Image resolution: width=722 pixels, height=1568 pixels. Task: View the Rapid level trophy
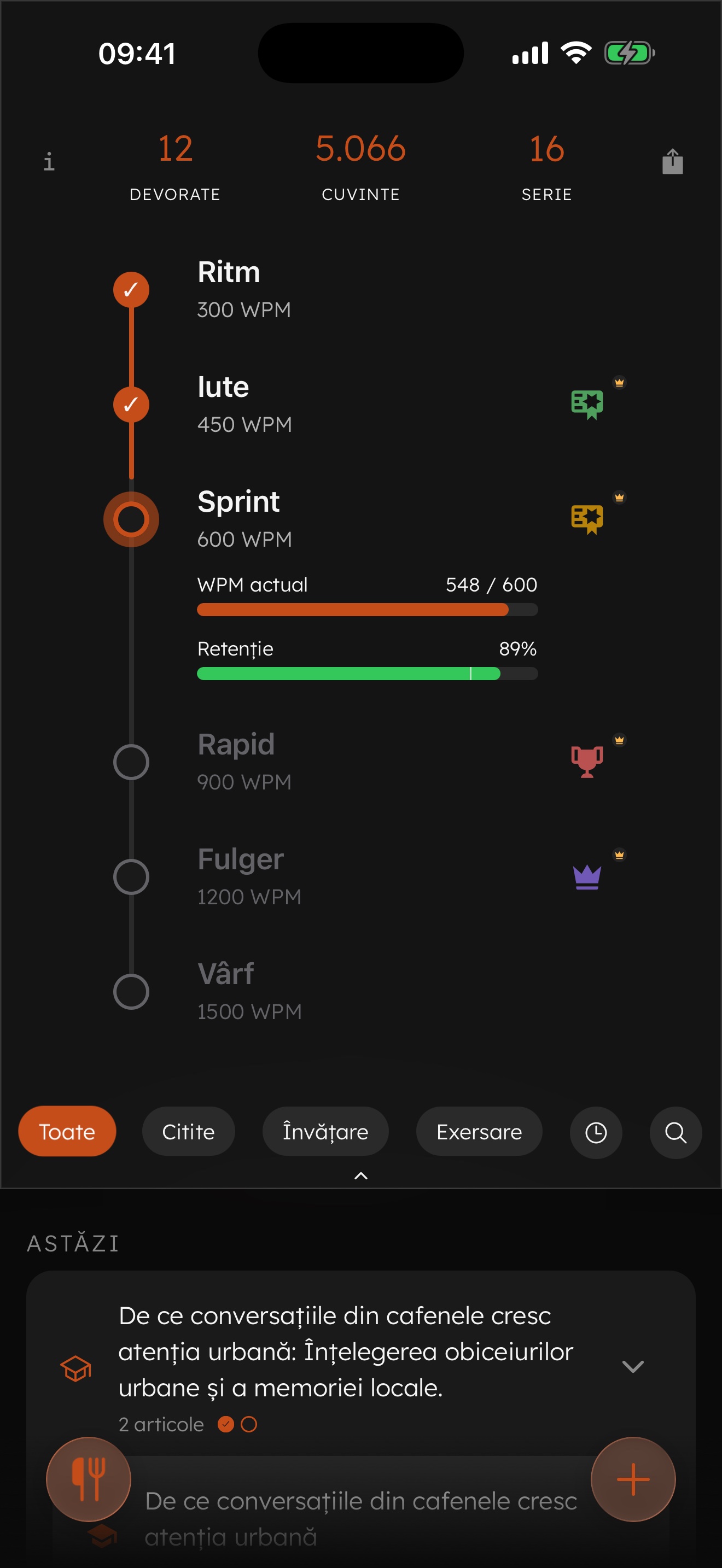point(587,762)
